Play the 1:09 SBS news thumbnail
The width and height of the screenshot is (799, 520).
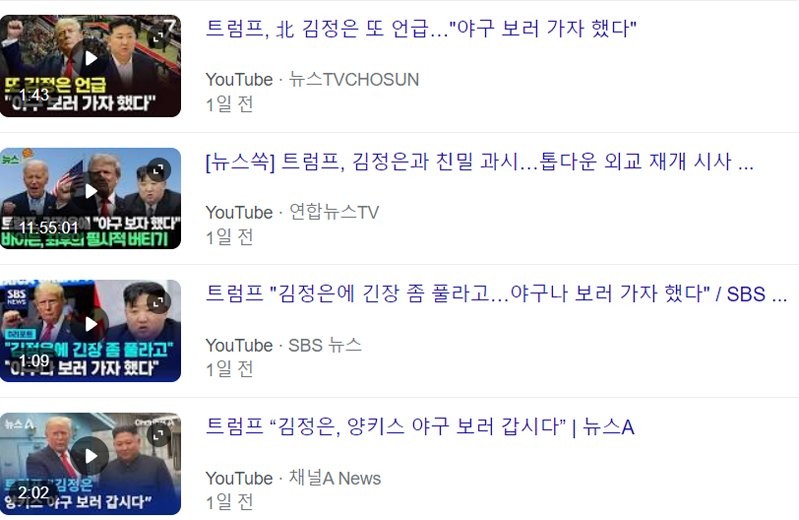click(x=90, y=326)
